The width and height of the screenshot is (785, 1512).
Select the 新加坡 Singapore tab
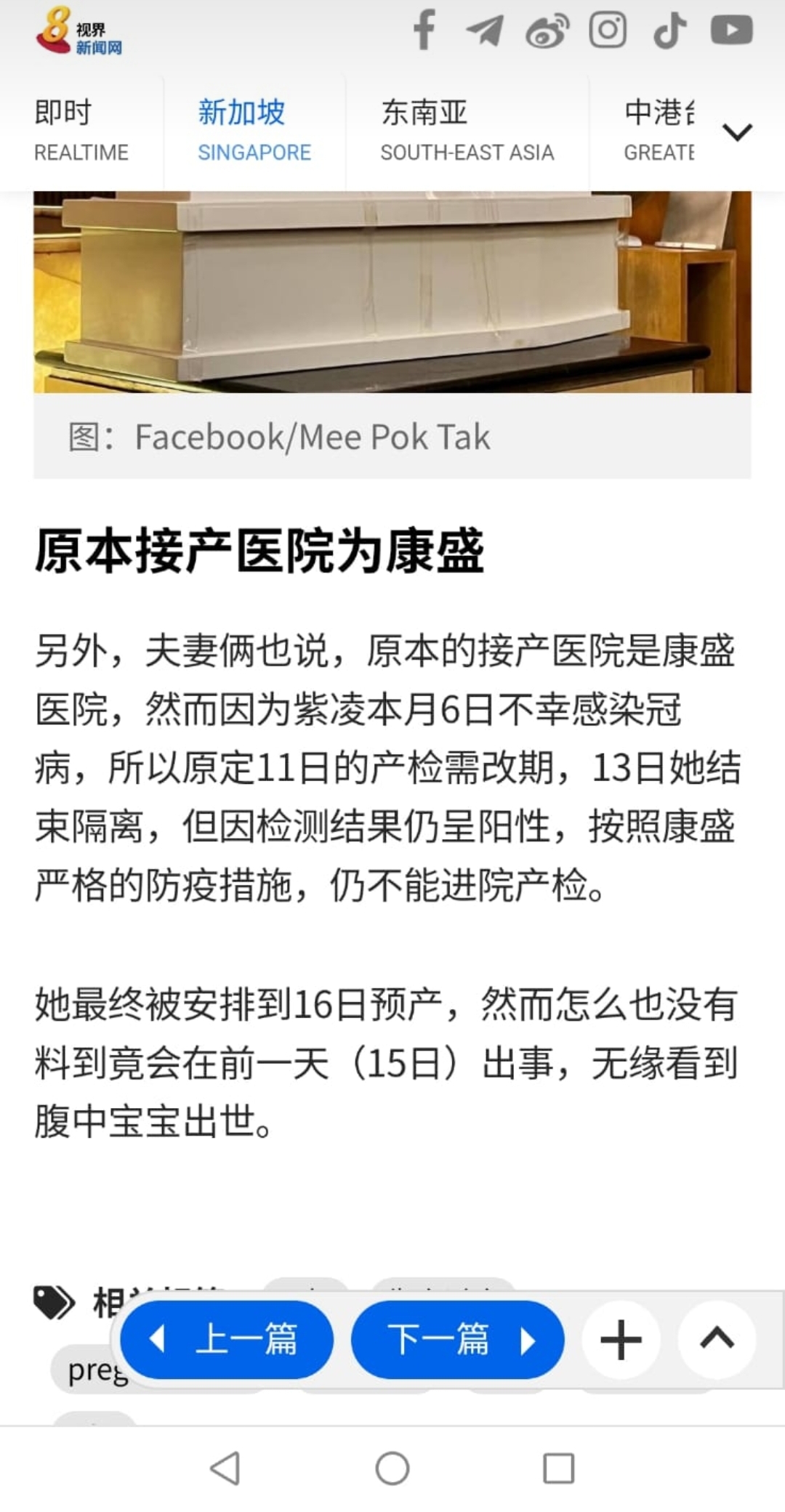point(254,131)
